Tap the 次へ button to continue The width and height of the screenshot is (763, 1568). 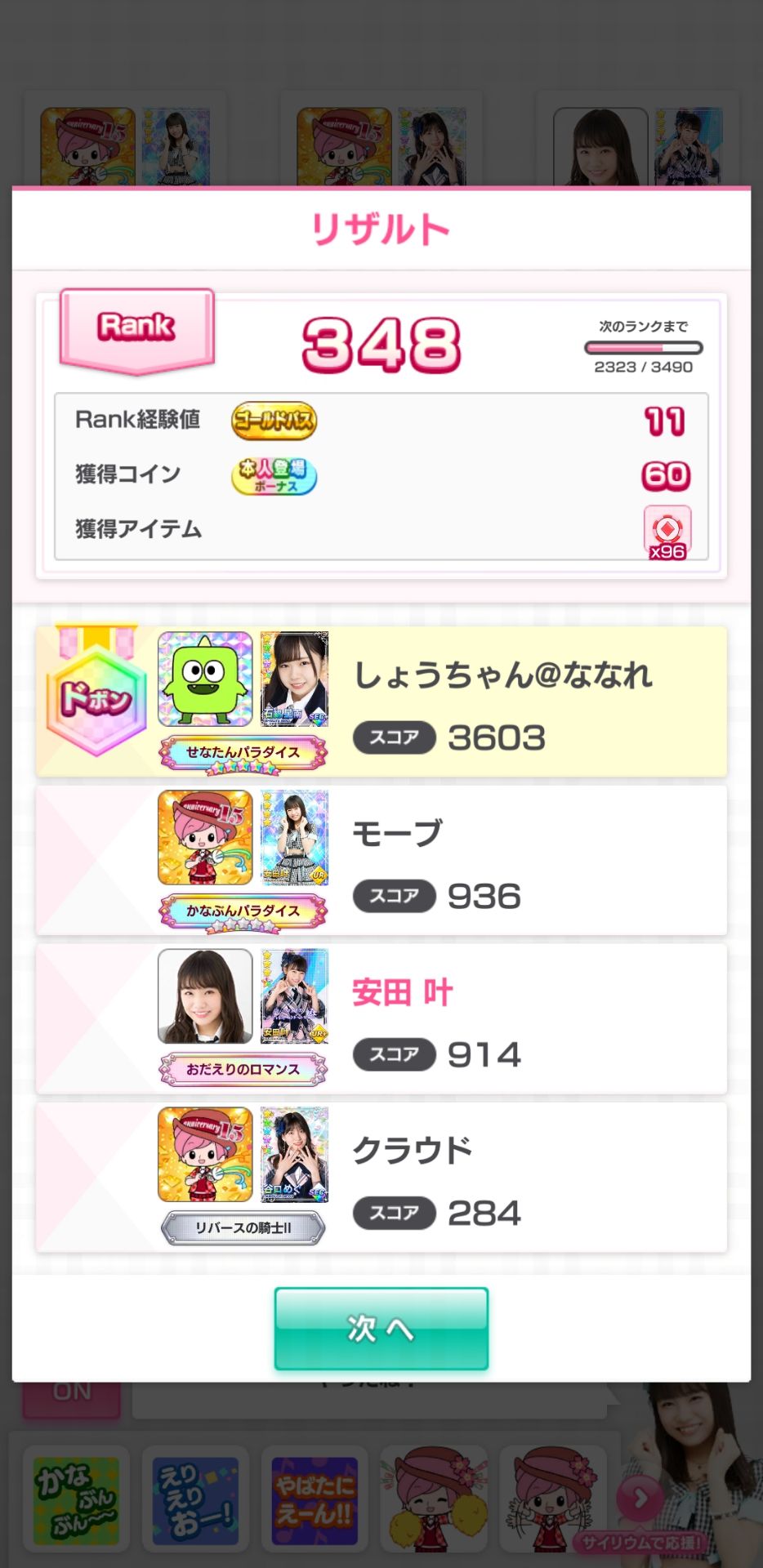[381, 1329]
